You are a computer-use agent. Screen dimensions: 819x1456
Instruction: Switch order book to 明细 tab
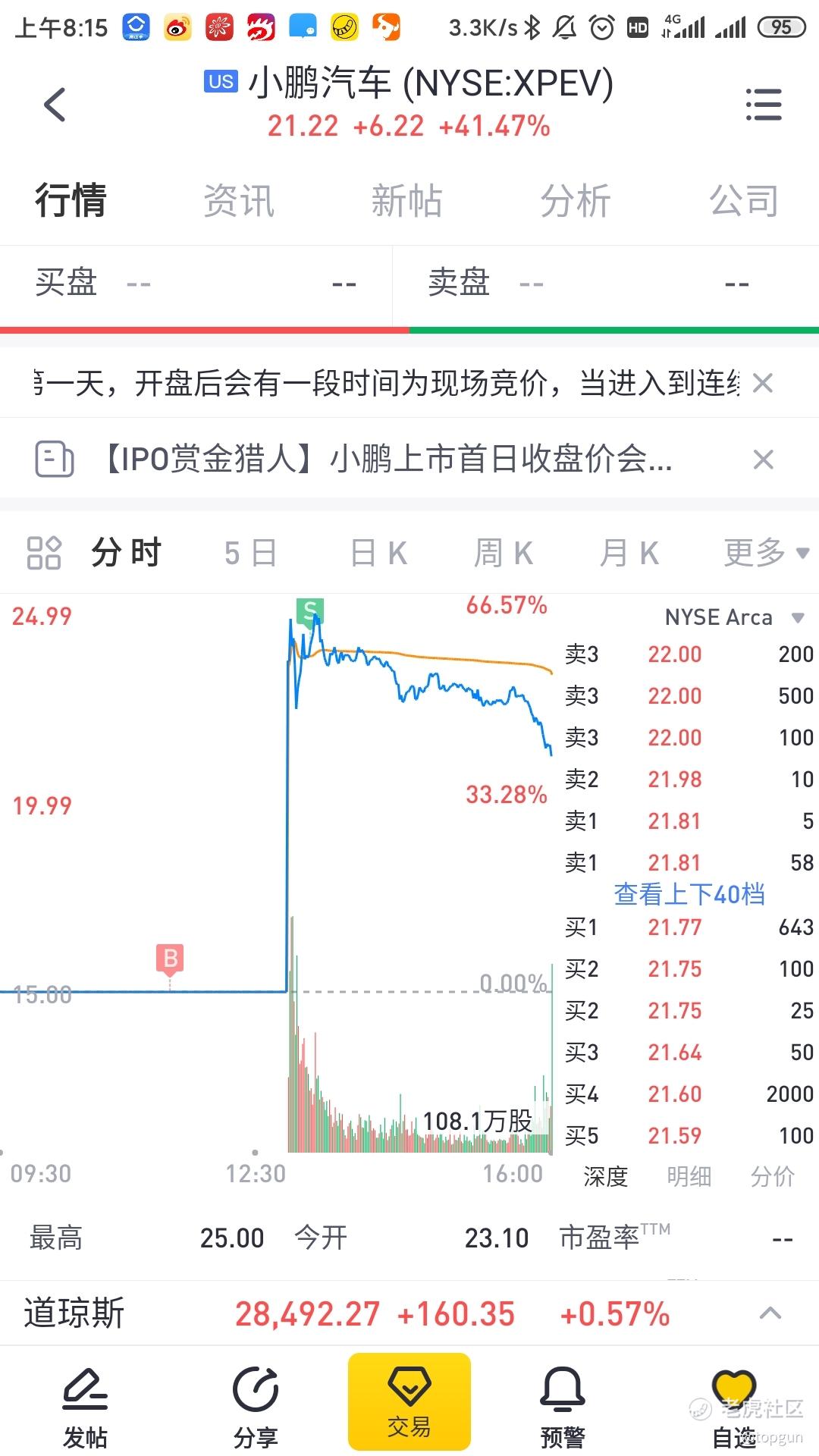(x=689, y=1176)
